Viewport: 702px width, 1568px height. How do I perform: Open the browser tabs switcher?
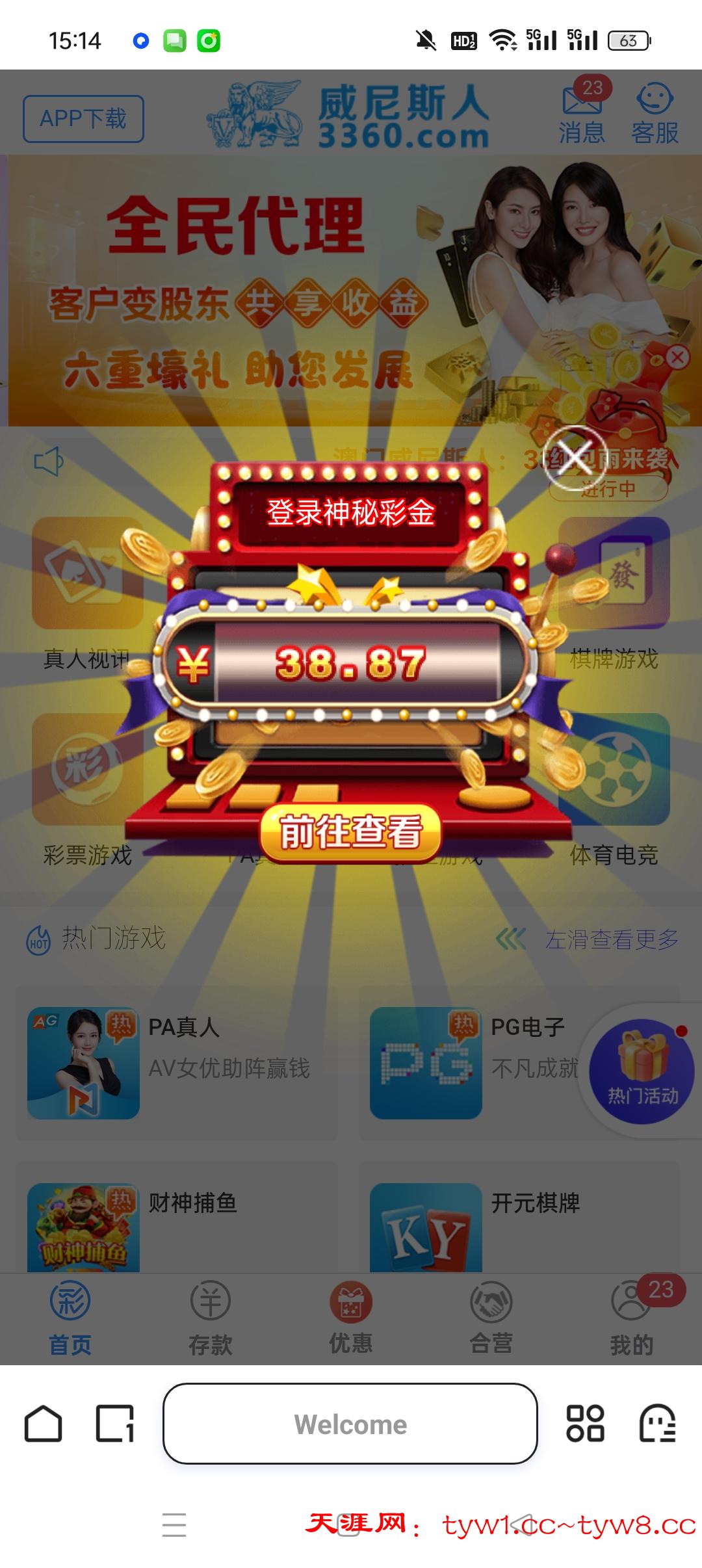click(x=115, y=1424)
